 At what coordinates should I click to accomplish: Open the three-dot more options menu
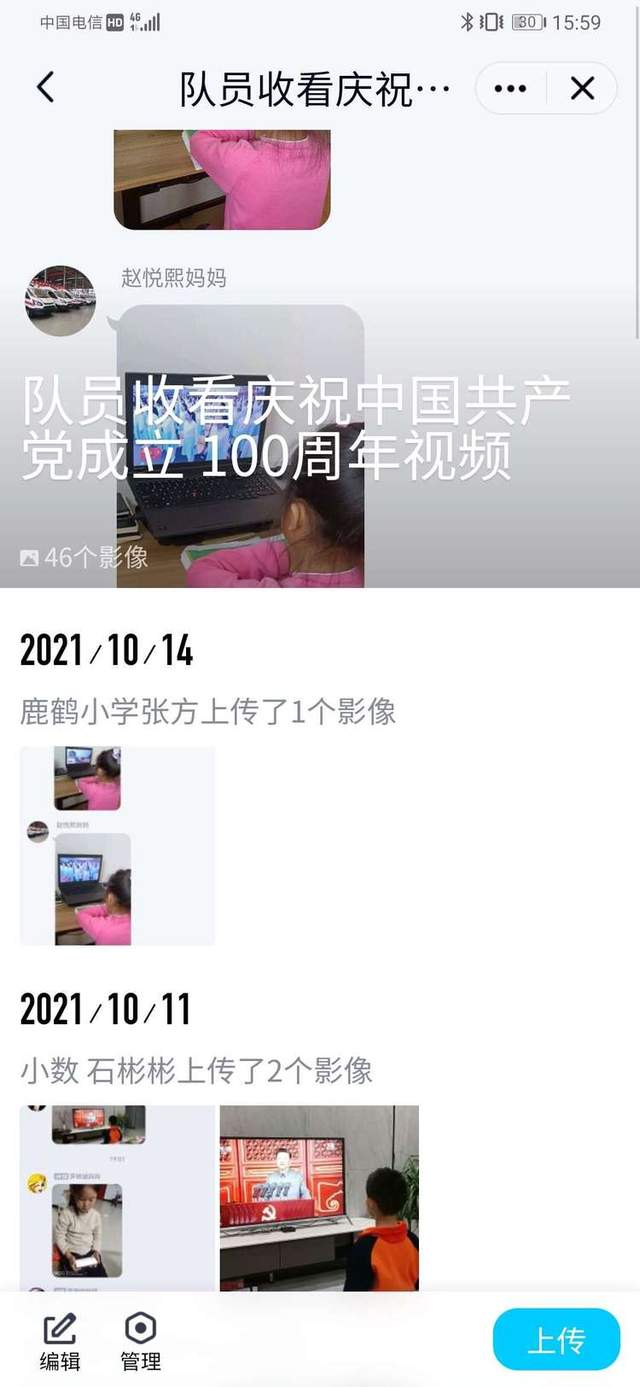click(510, 89)
